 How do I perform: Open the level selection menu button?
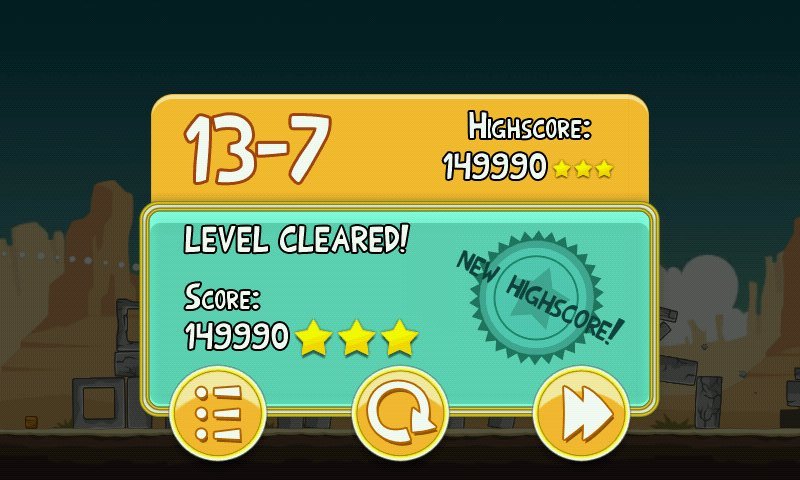[218, 412]
